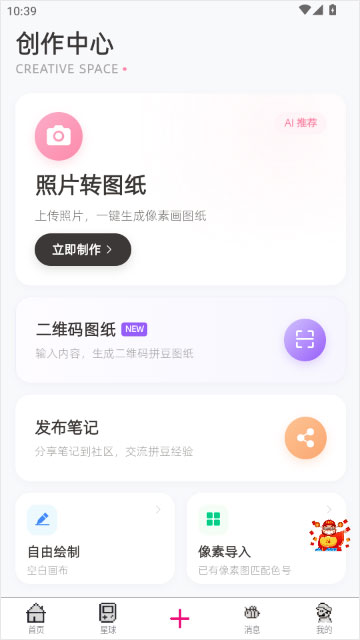
Task: Open the 二维码图纸 card
Action: pos(180,340)
